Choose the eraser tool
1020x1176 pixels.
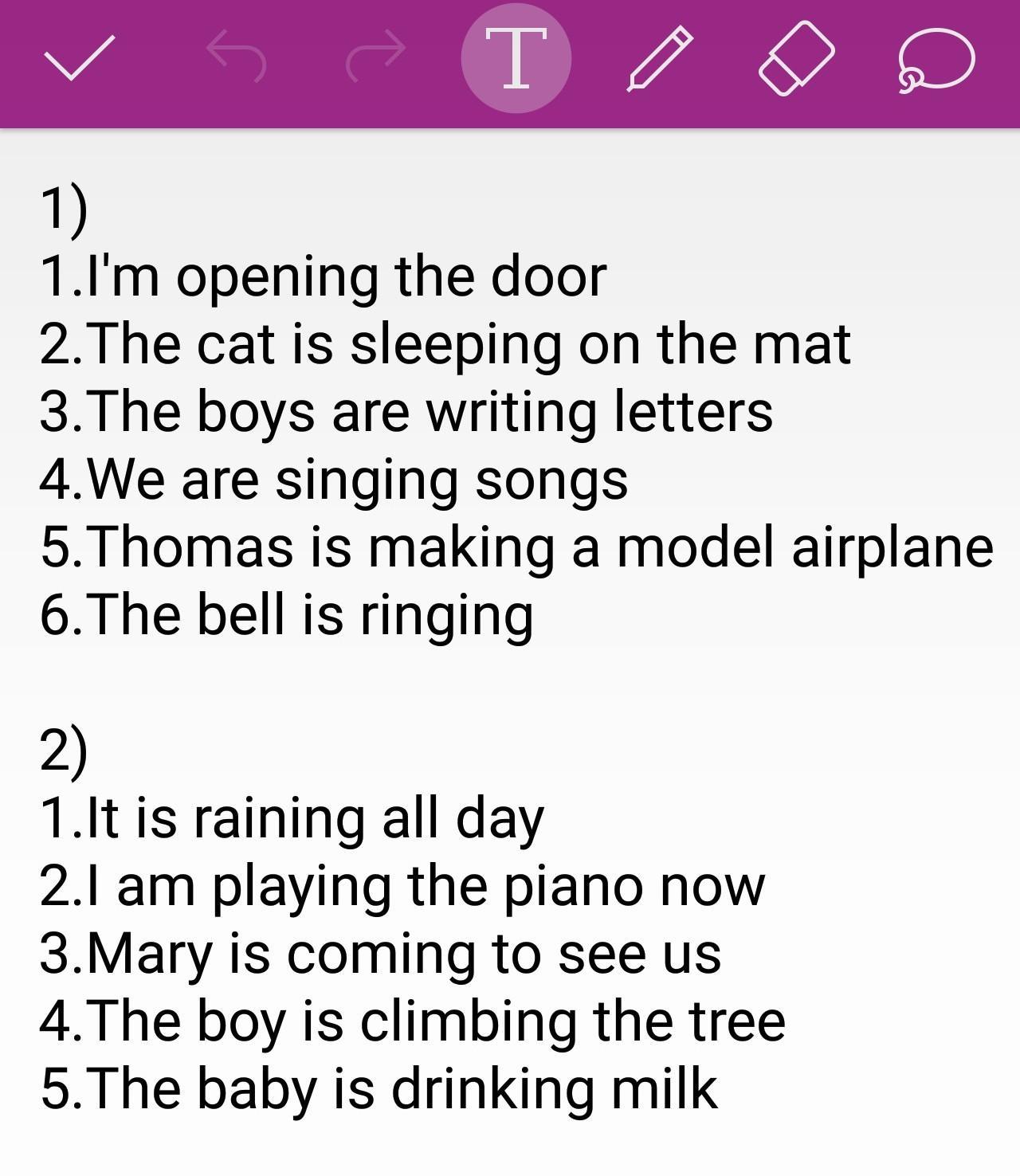tap(796, 58)
